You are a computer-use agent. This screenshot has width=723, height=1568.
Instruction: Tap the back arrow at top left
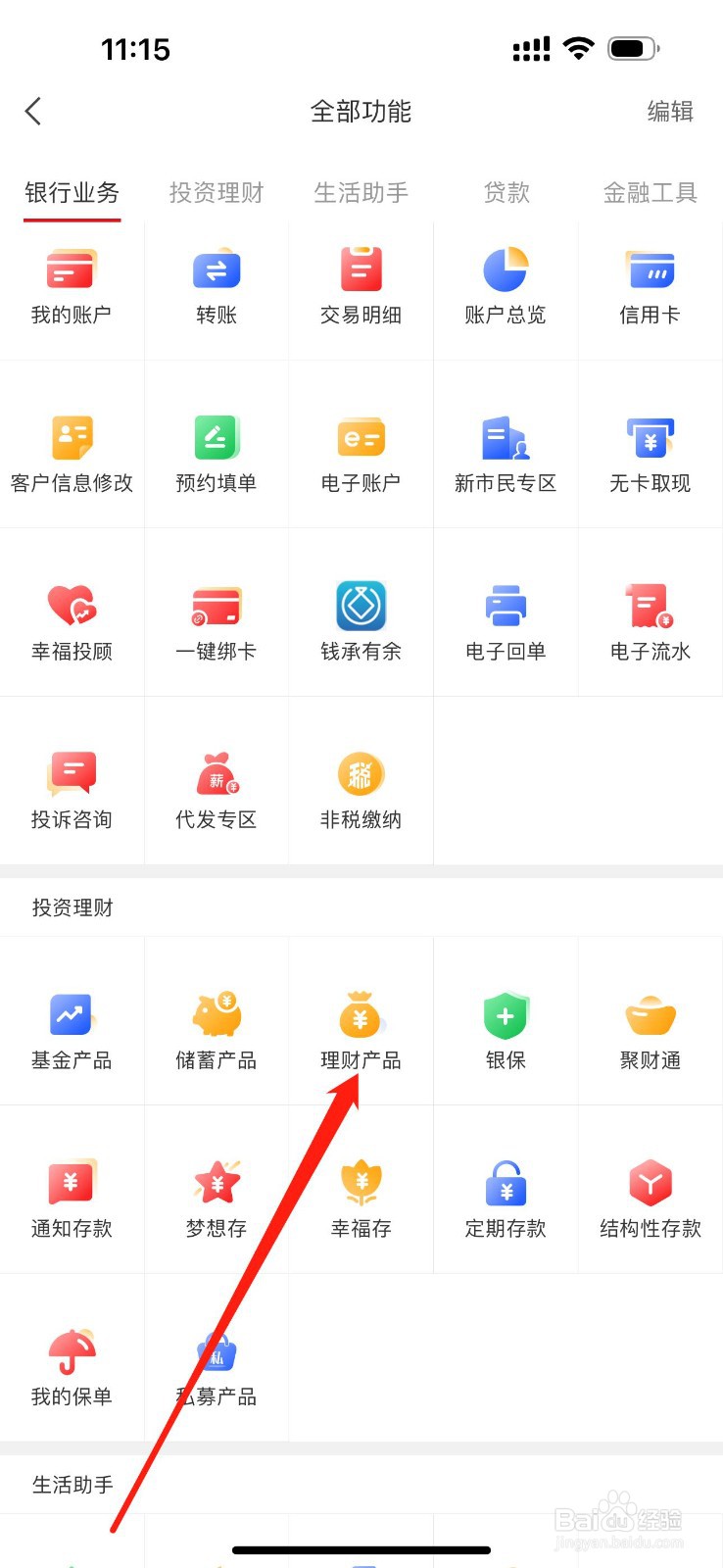32,111
